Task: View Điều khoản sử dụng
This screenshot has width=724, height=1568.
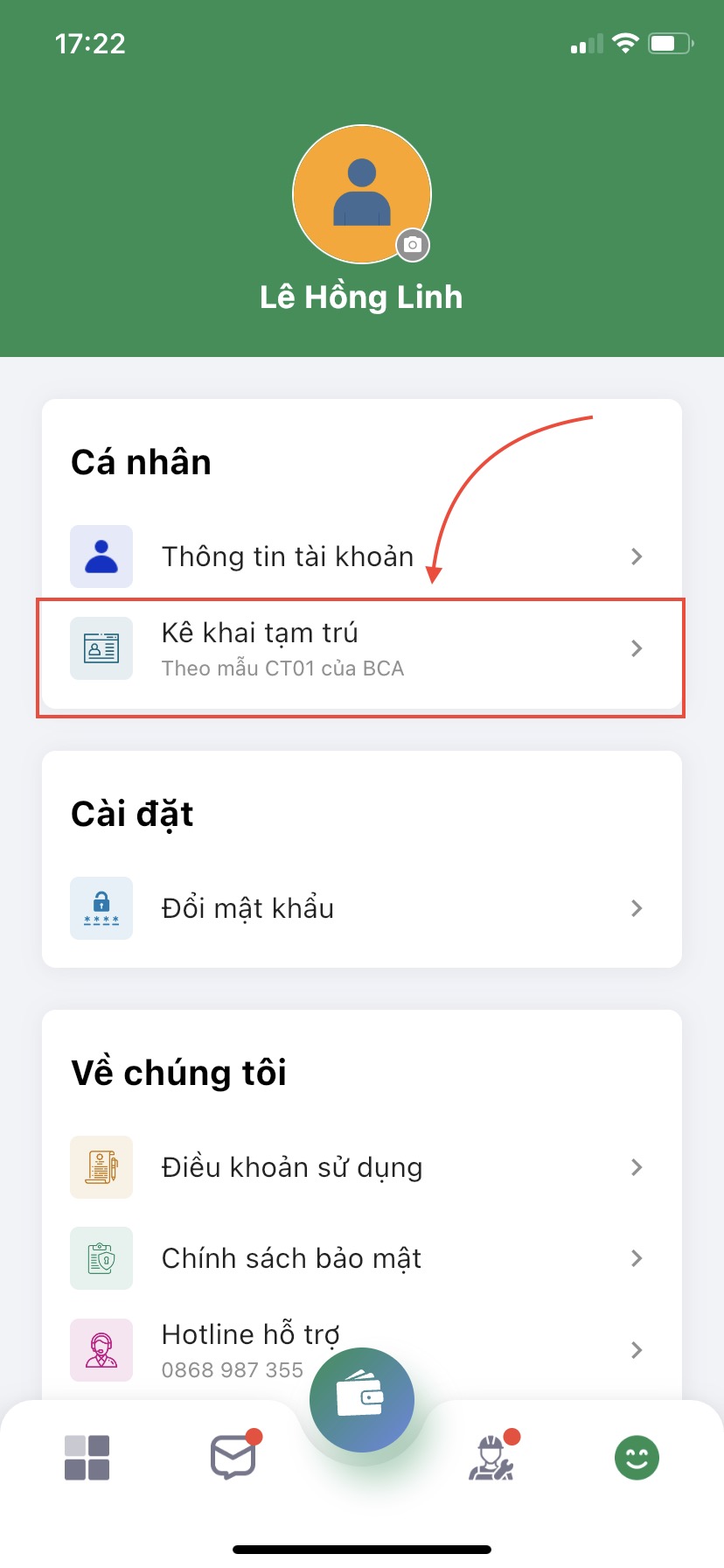Action: click(360, 1167)
